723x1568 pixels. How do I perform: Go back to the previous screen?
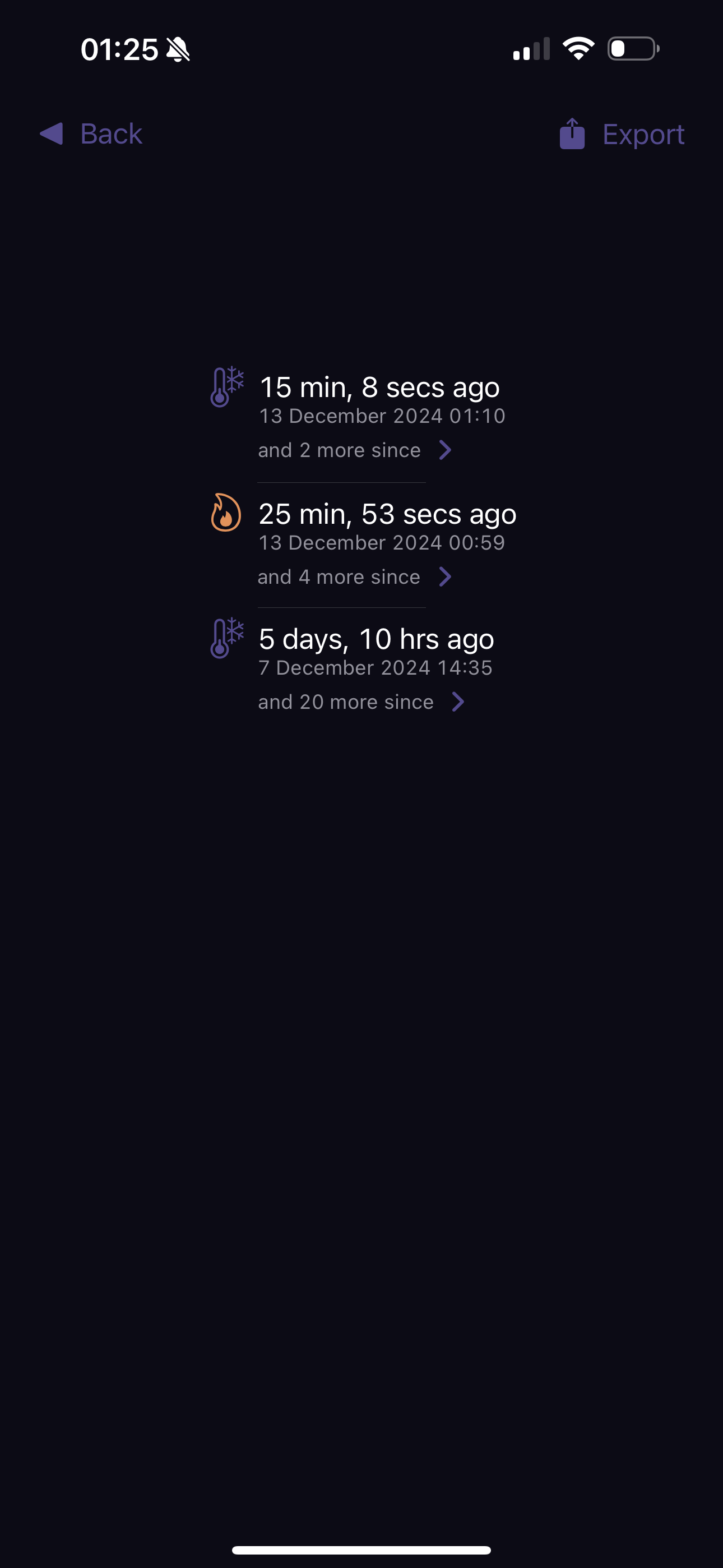[x=91, y=134]
